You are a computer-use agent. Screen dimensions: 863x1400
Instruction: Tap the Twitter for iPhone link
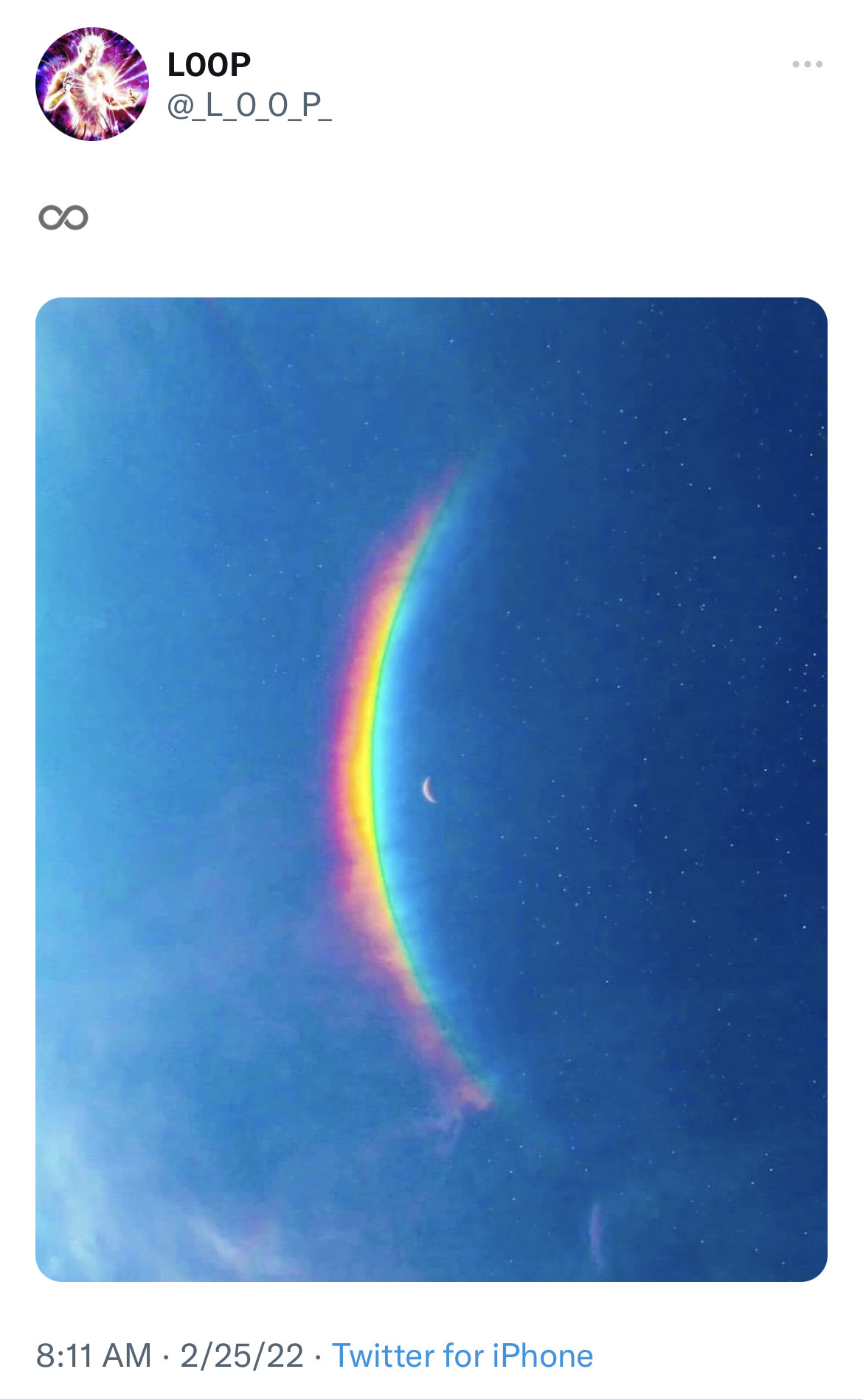pyautogui.click(x=462, y=1355)
